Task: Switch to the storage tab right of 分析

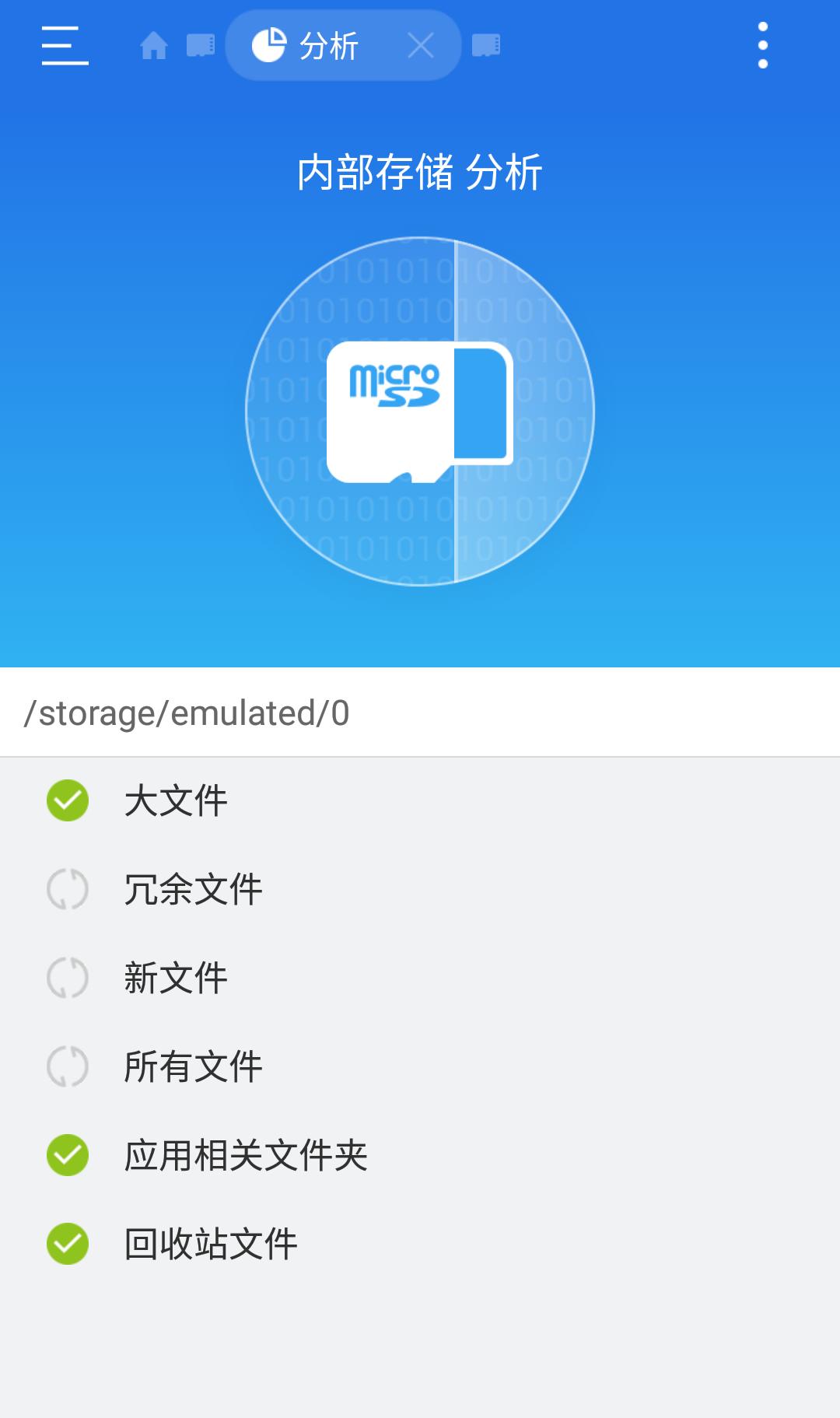Action: click(486, 46)
